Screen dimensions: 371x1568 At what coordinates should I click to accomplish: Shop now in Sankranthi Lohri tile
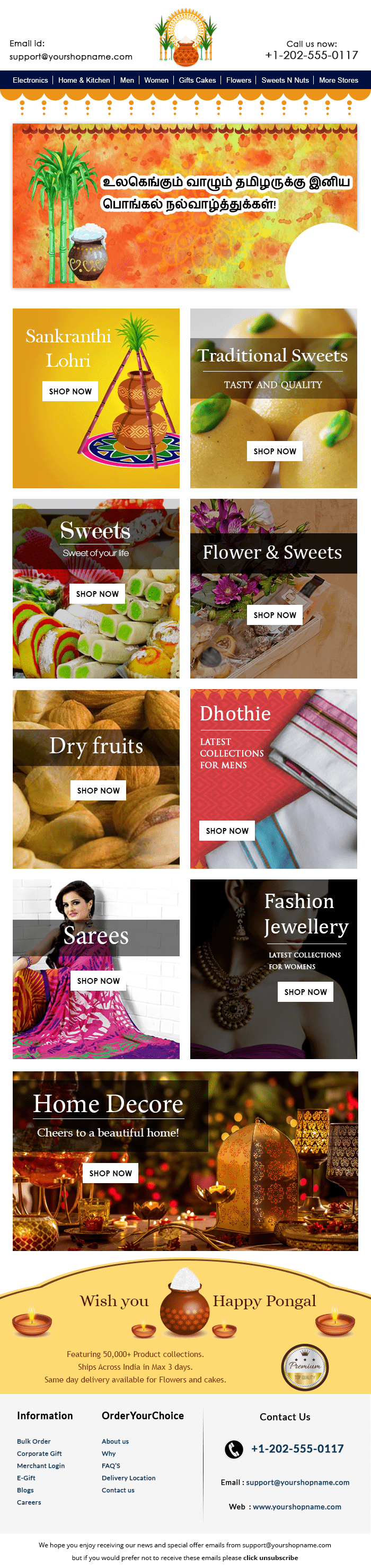pos(70,391)
